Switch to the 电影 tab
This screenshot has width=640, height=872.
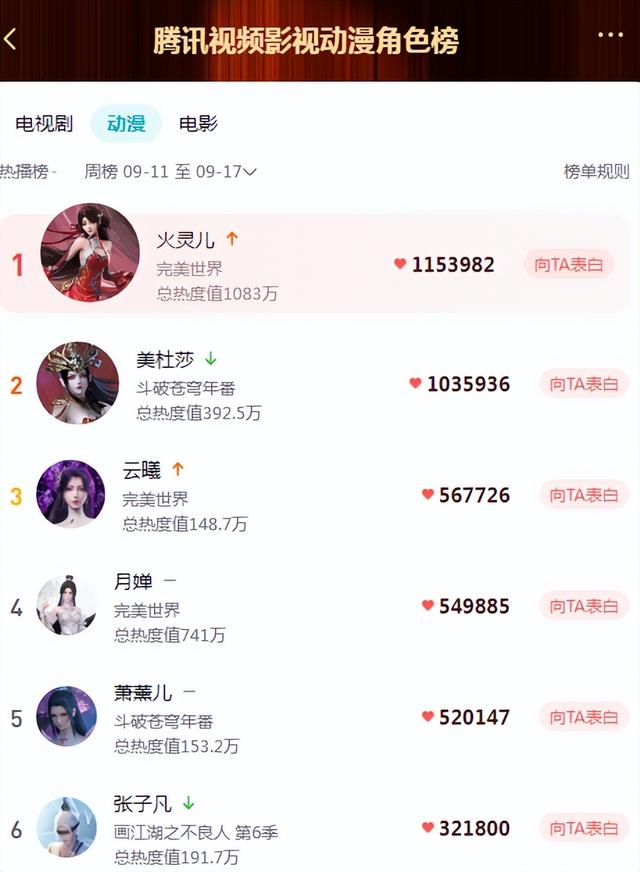coord(198,124)
